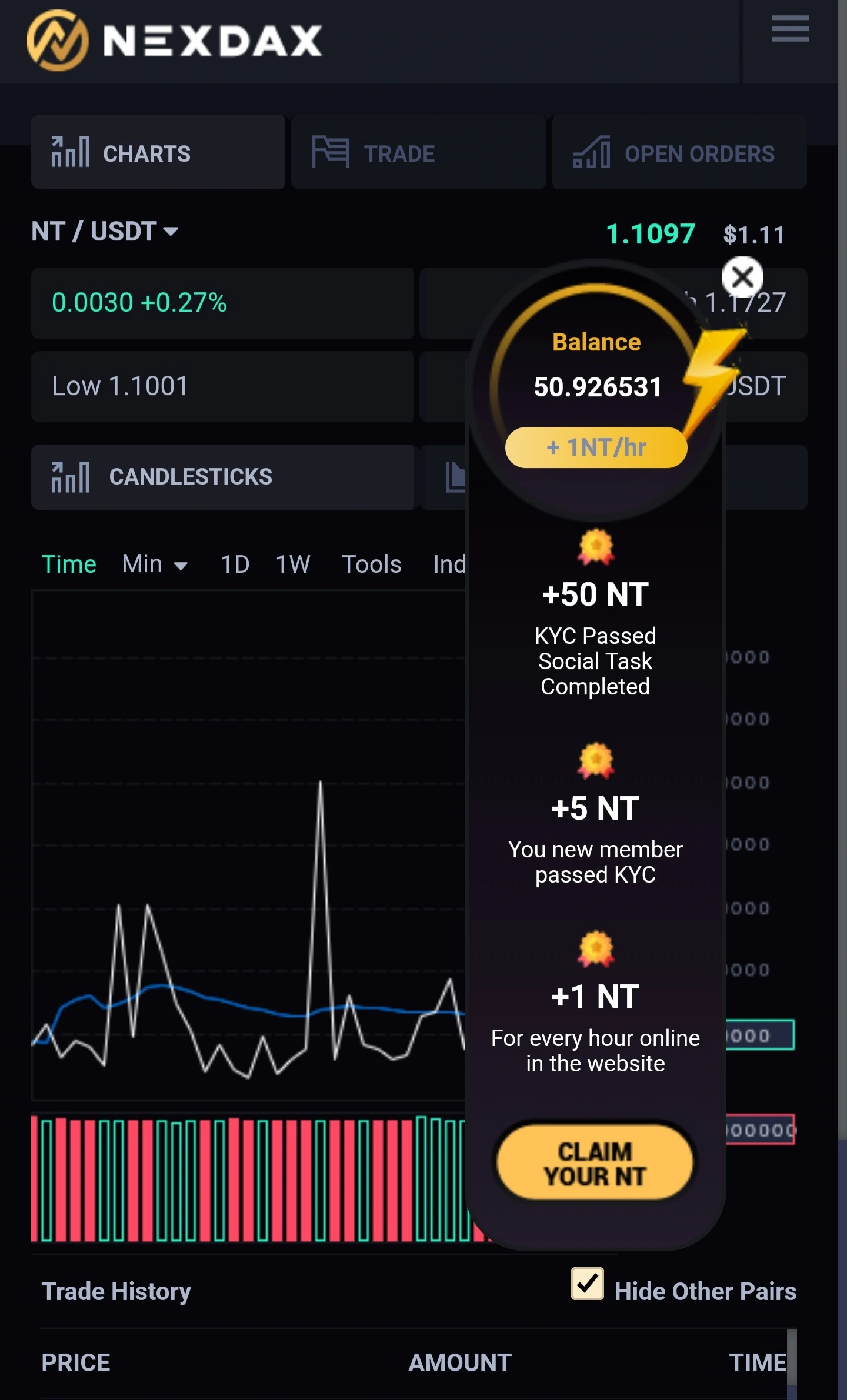The width and height of the screenshot is (847, 1400).
Task: Switch to the Charts tab
Action: click(x=158, y=152)
